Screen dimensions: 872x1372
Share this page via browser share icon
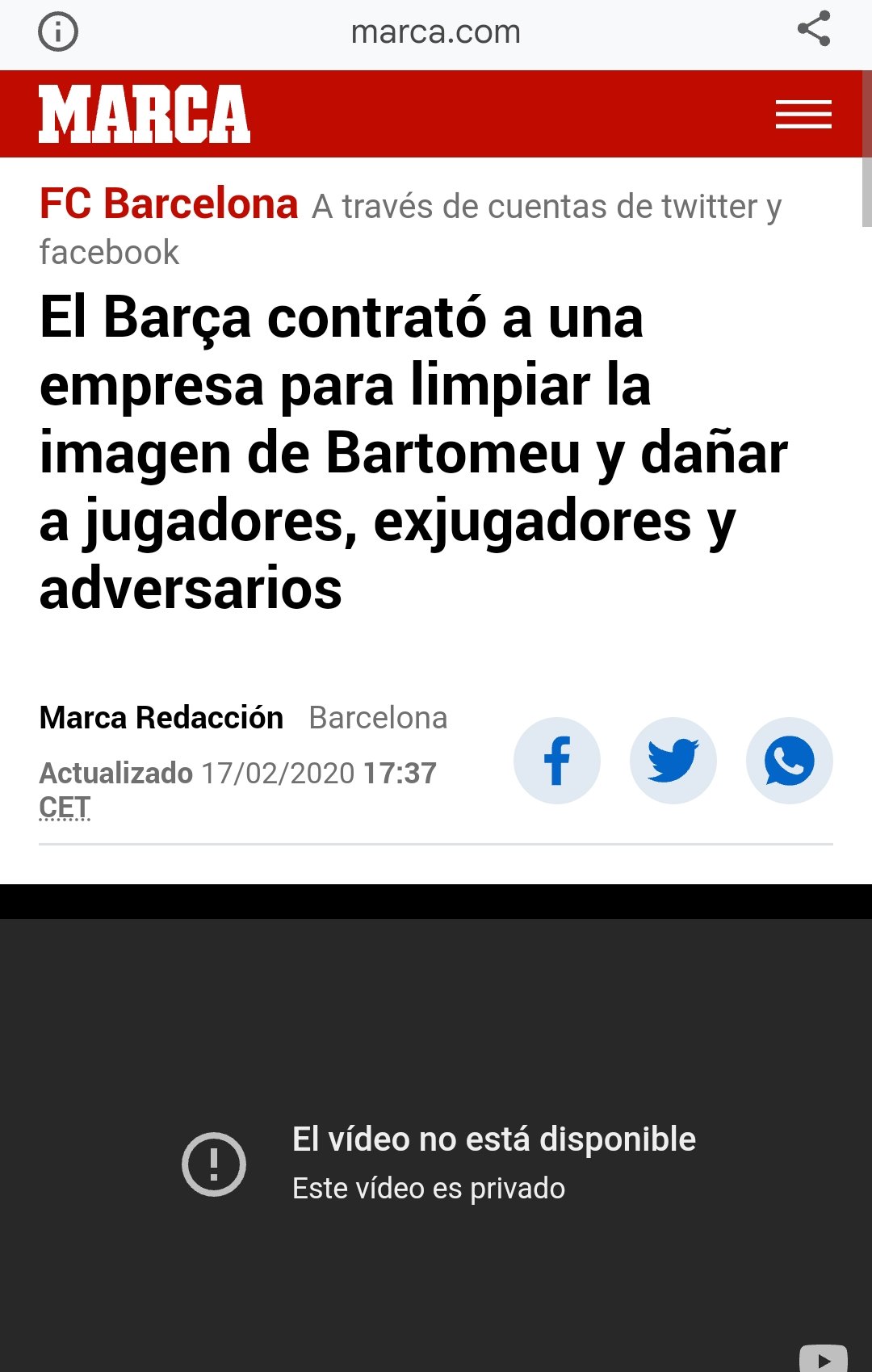(813, 29)
